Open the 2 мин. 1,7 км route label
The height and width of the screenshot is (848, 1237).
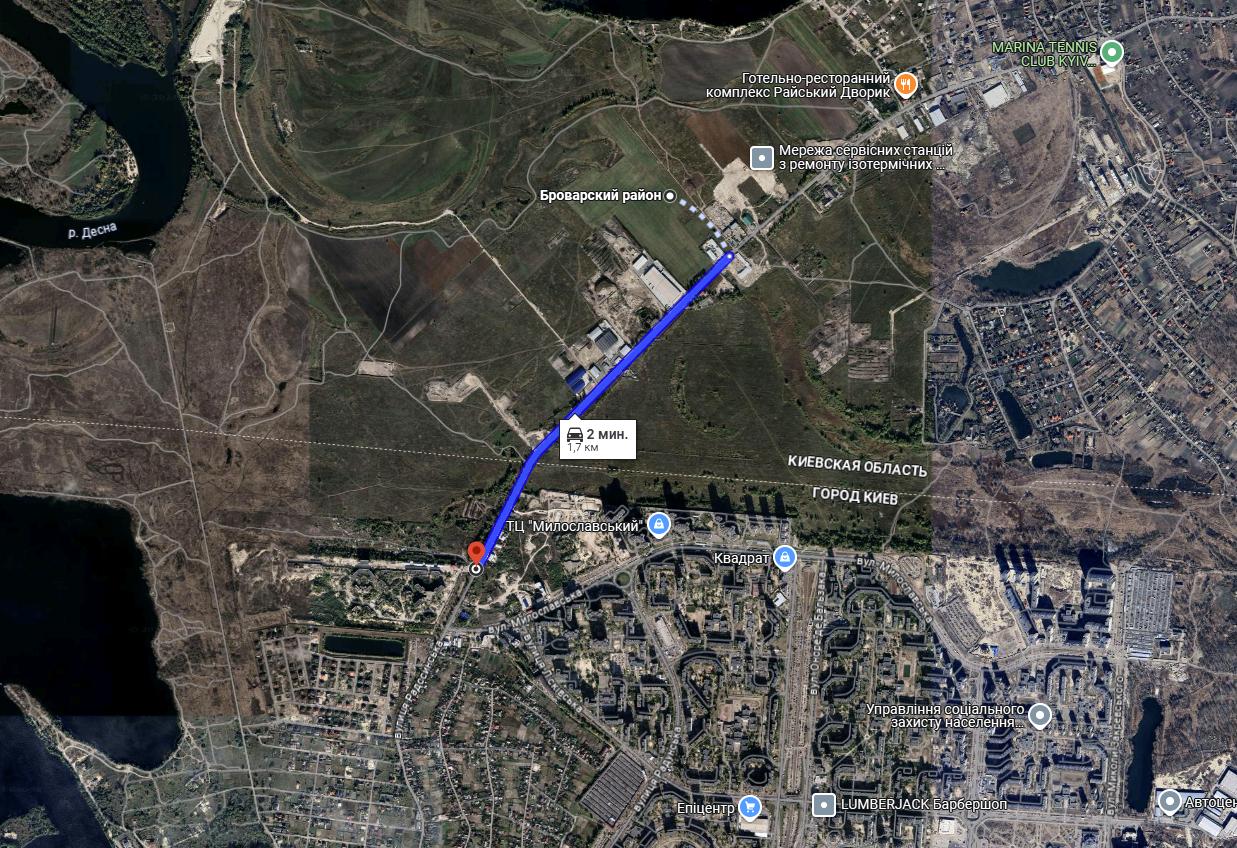coord(597,439)
